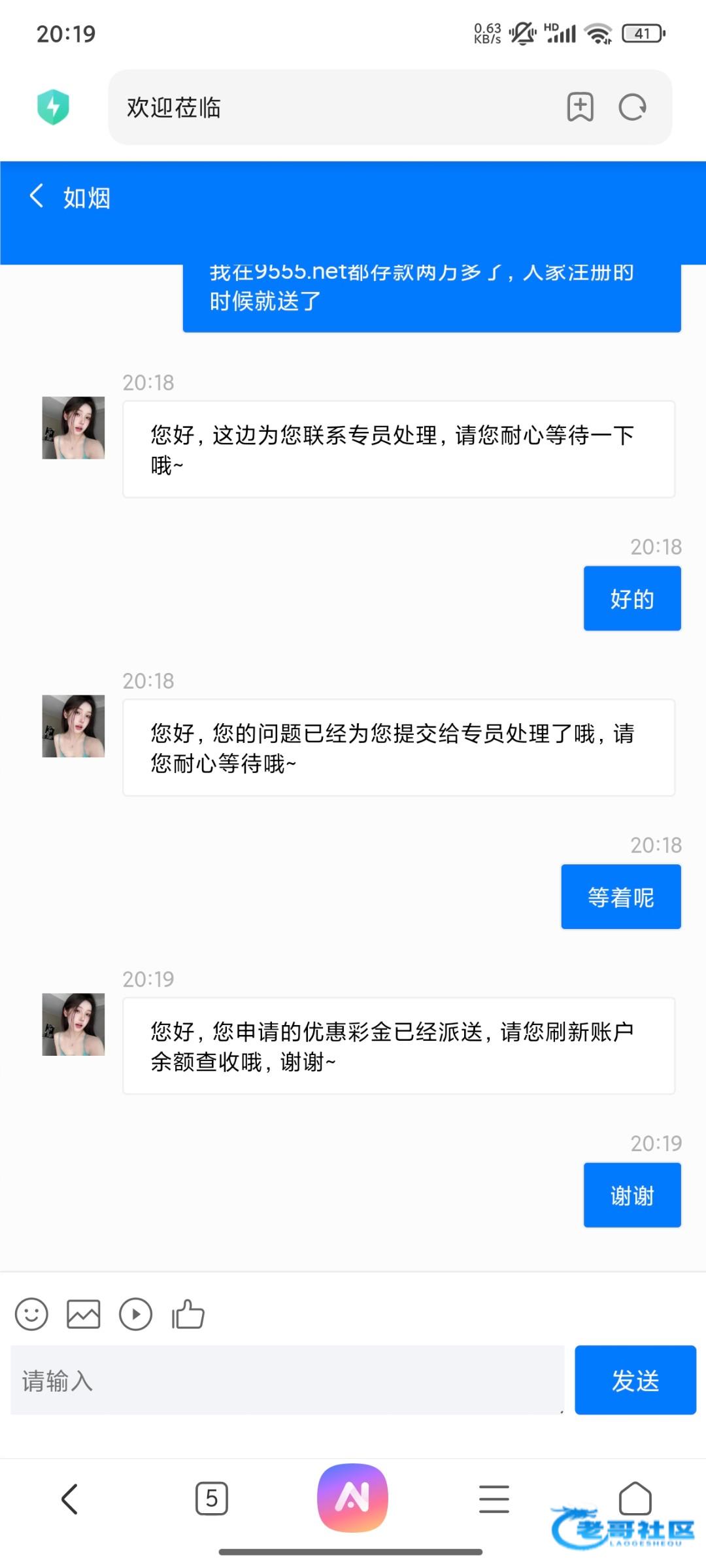Tap the 发送 button
Viewport: 706px width, 1568px height.
635,1380
